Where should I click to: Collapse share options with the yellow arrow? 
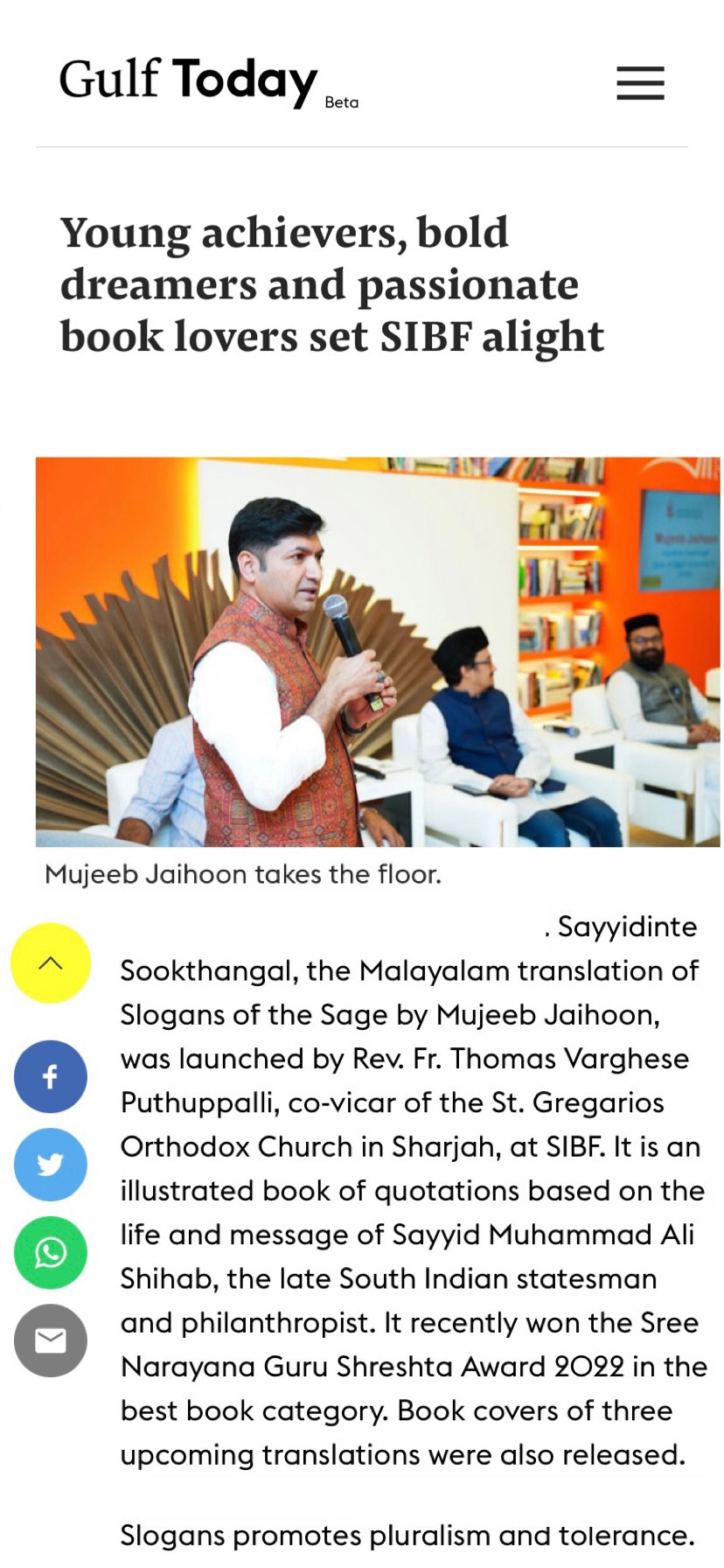point(51,962)
